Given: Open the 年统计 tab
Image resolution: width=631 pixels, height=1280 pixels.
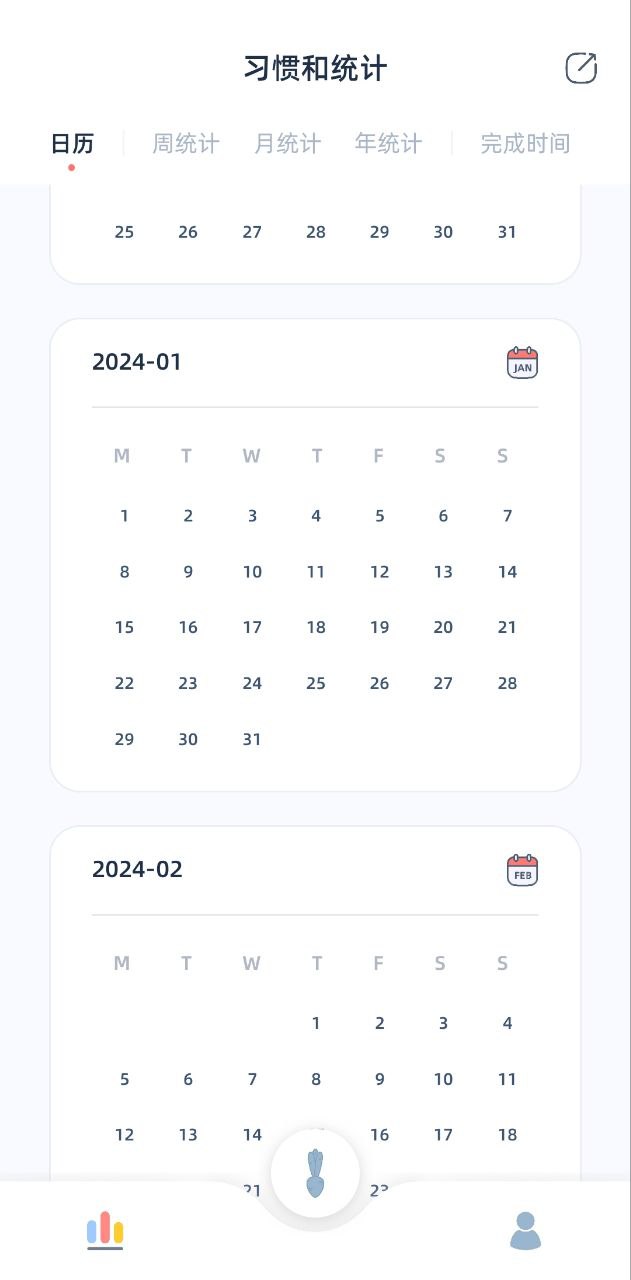Looking at the screenshot, I should coord(388,143).
